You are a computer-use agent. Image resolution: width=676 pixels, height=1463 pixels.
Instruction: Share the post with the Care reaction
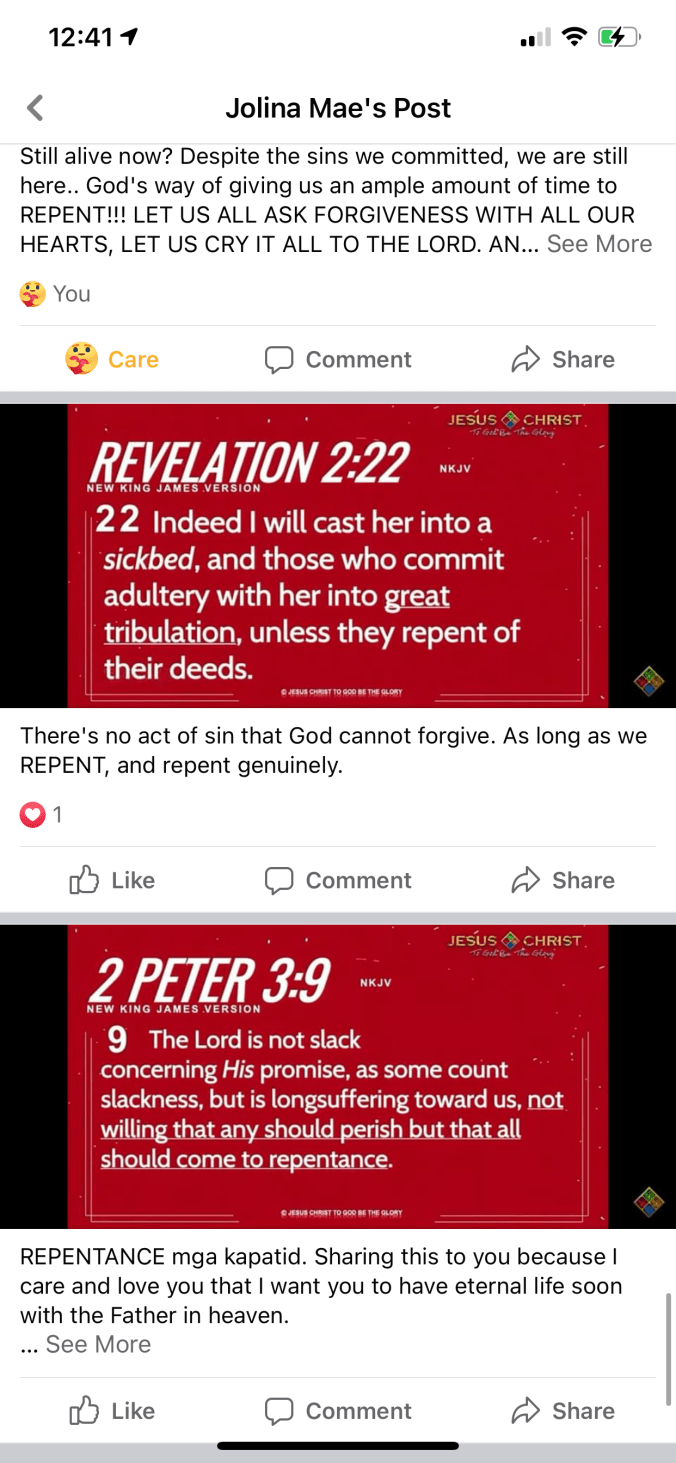pos(563,360)
